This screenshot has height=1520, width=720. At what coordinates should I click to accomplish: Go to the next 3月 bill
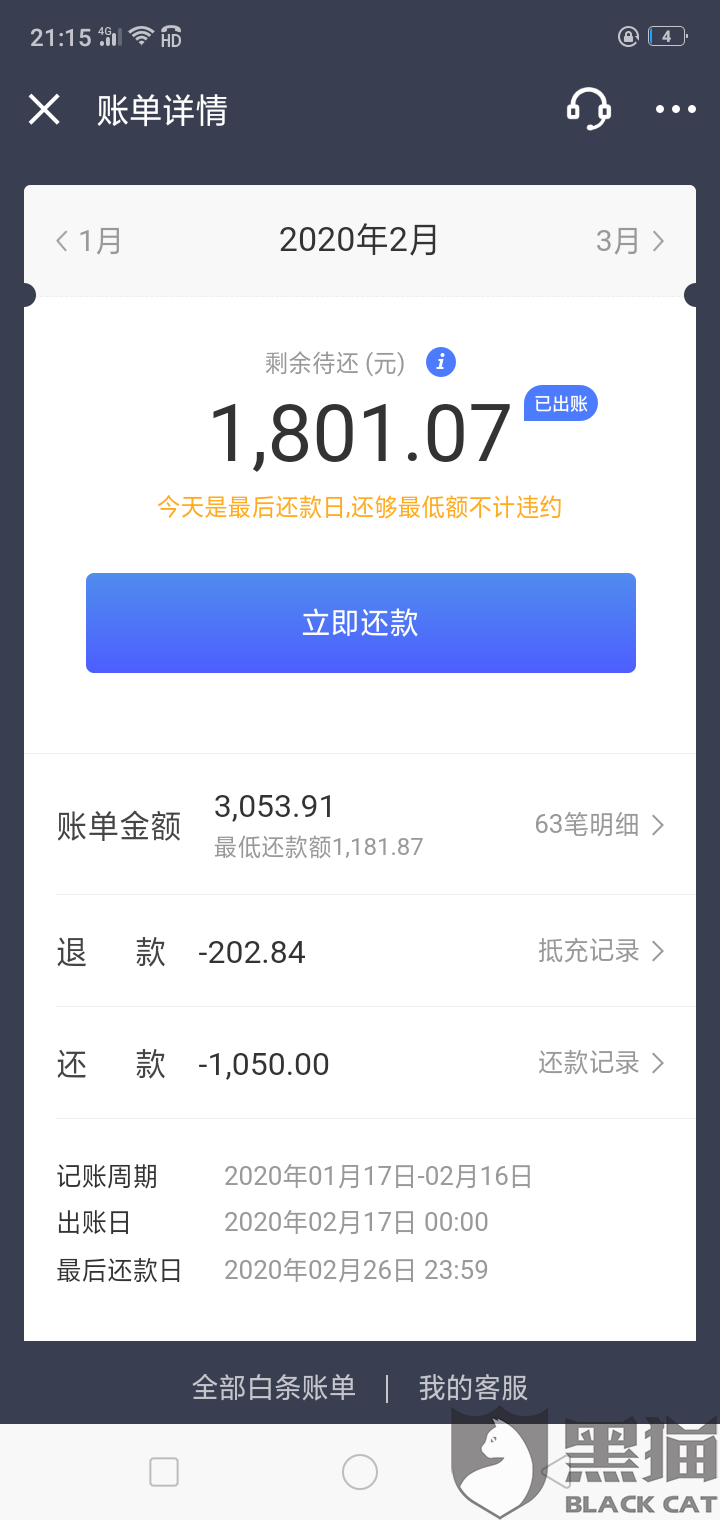pos(630,241)
